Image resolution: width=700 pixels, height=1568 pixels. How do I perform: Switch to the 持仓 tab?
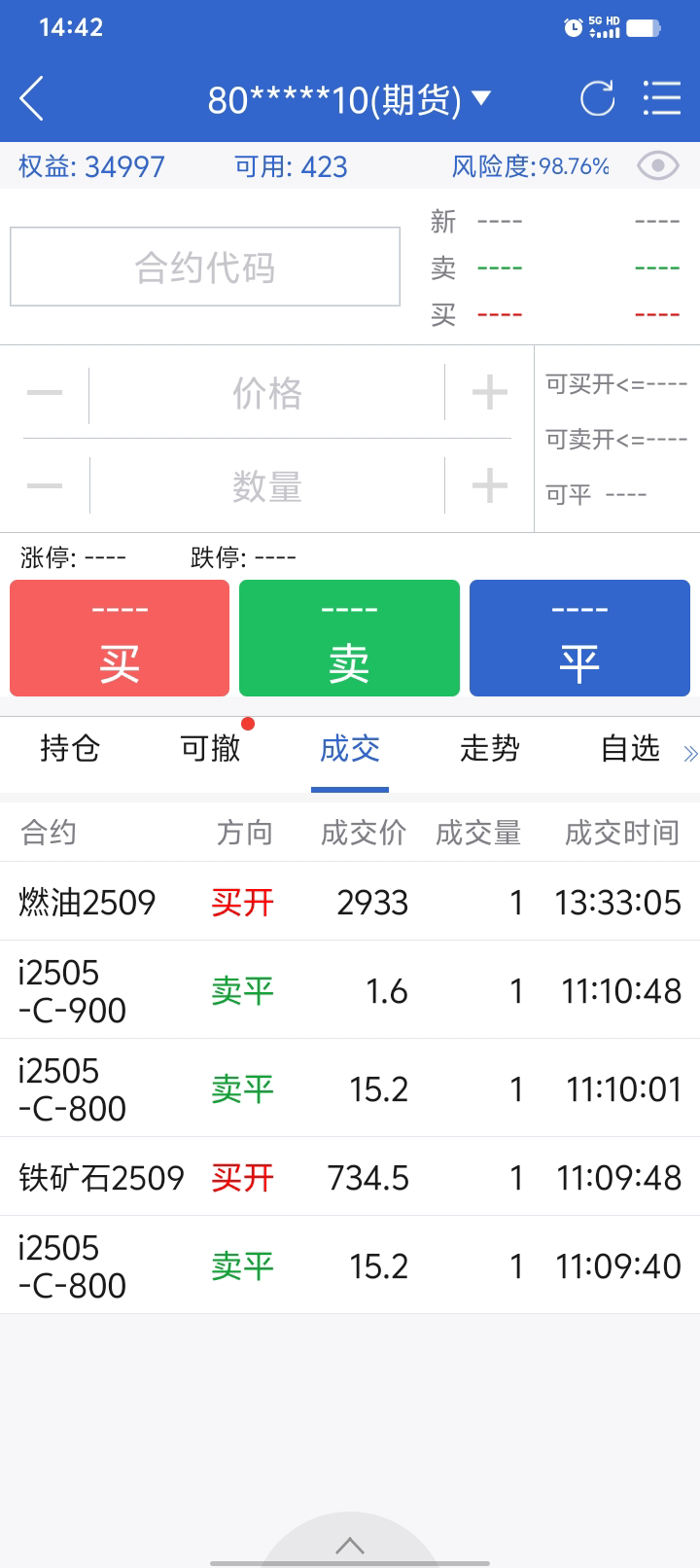[70, 749]
